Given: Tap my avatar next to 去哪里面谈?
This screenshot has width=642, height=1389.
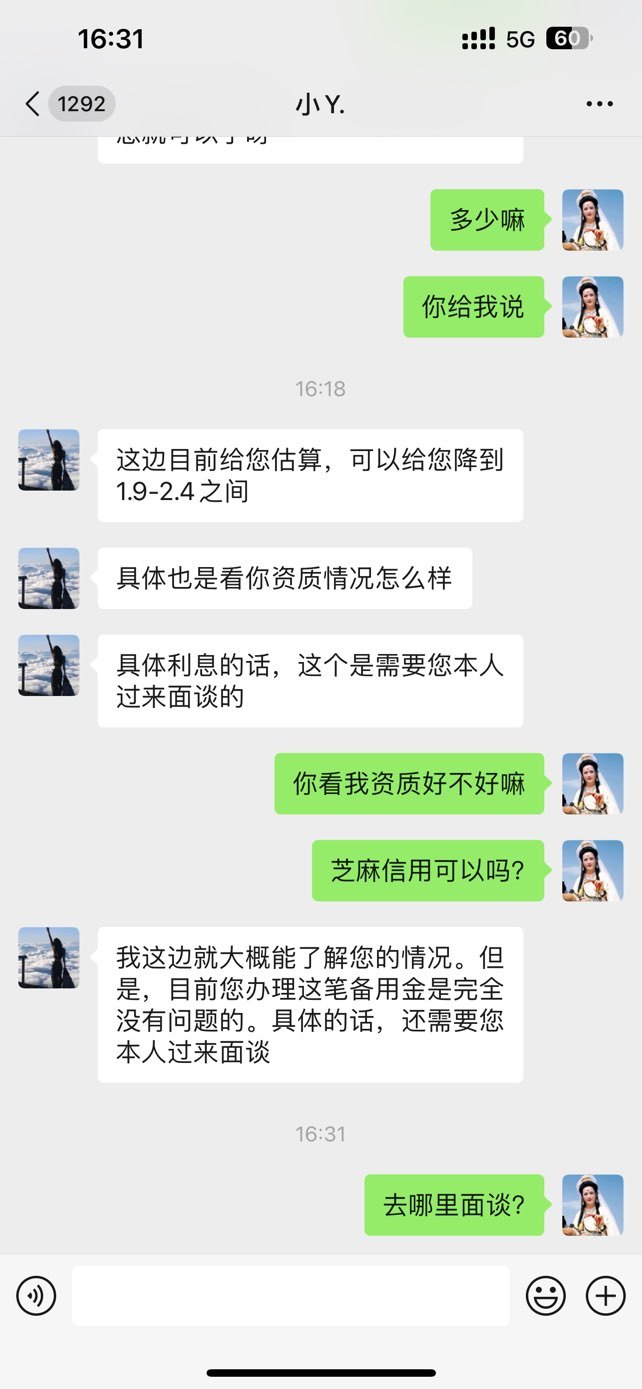Looking at the screenshot, I should coord(593,1205).
